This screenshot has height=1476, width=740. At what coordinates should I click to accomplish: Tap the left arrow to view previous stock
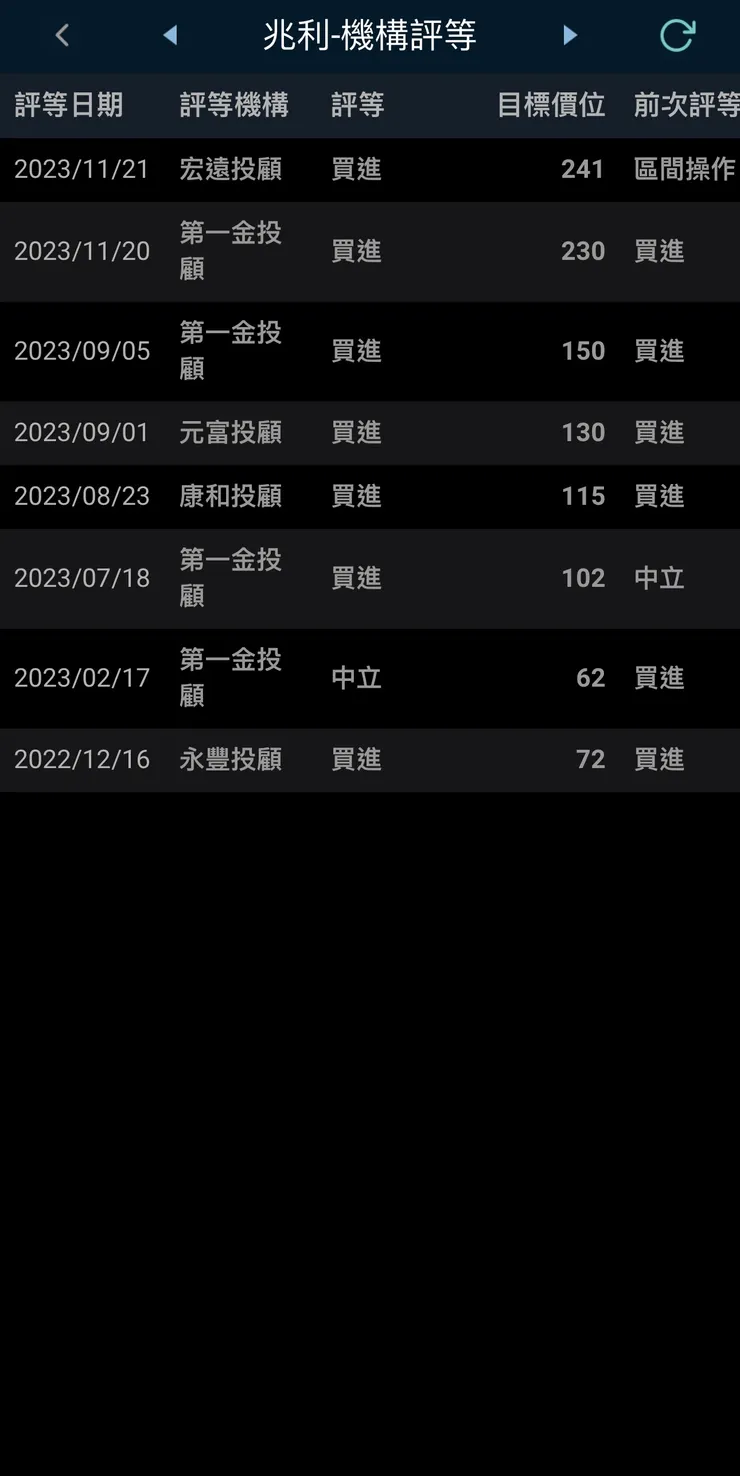pos(170,35)
